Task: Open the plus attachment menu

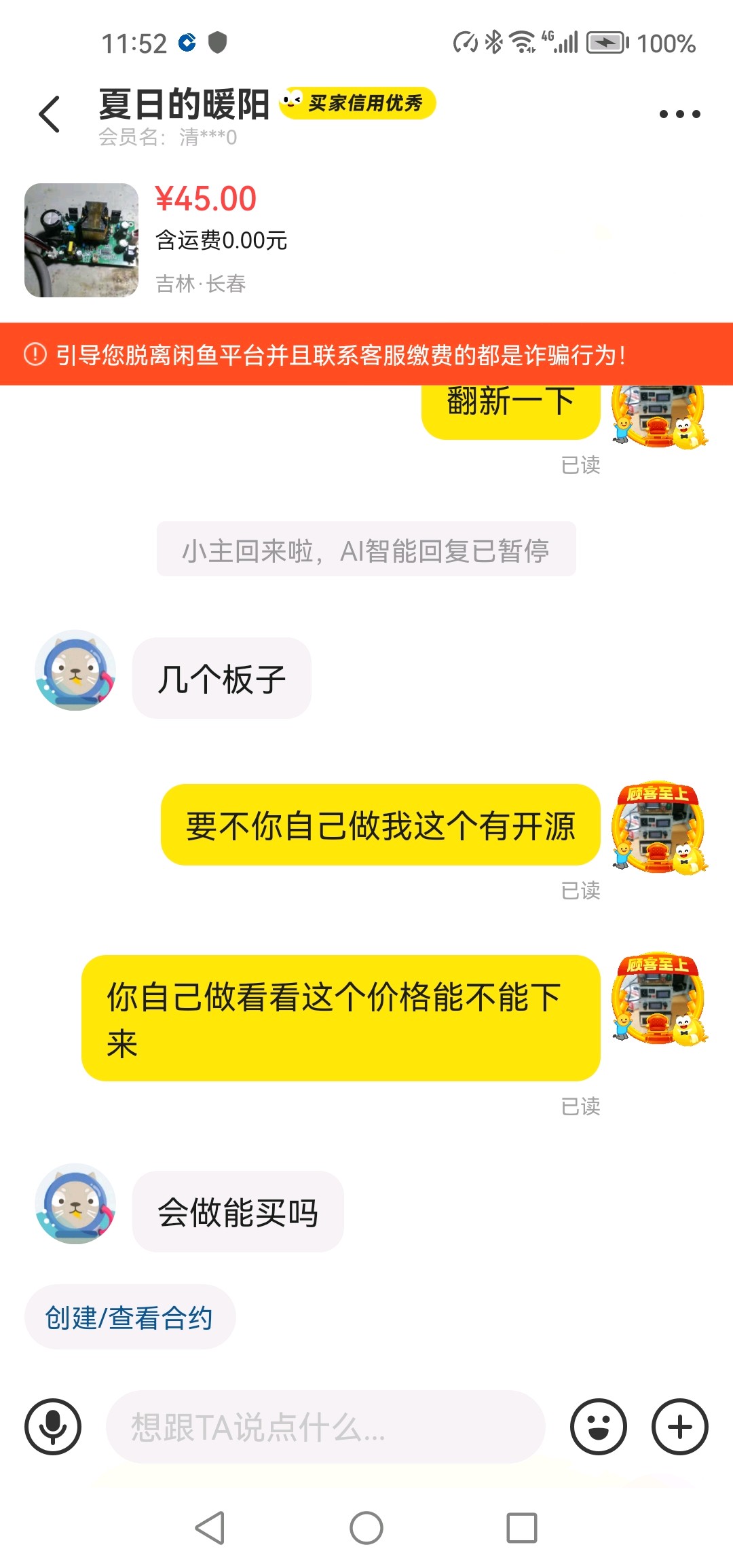Action: point(679,1426)
